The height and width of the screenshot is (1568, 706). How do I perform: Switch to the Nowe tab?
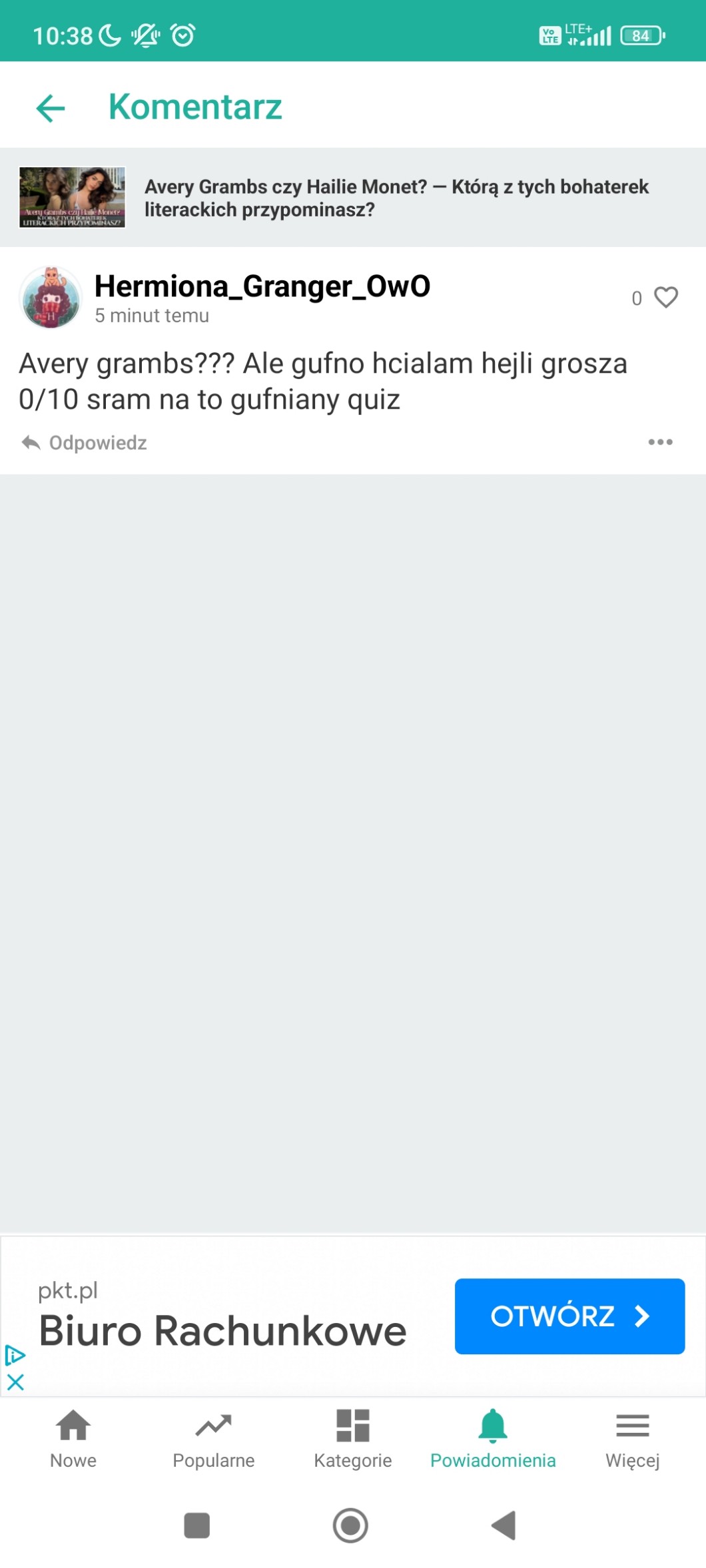73,1439
